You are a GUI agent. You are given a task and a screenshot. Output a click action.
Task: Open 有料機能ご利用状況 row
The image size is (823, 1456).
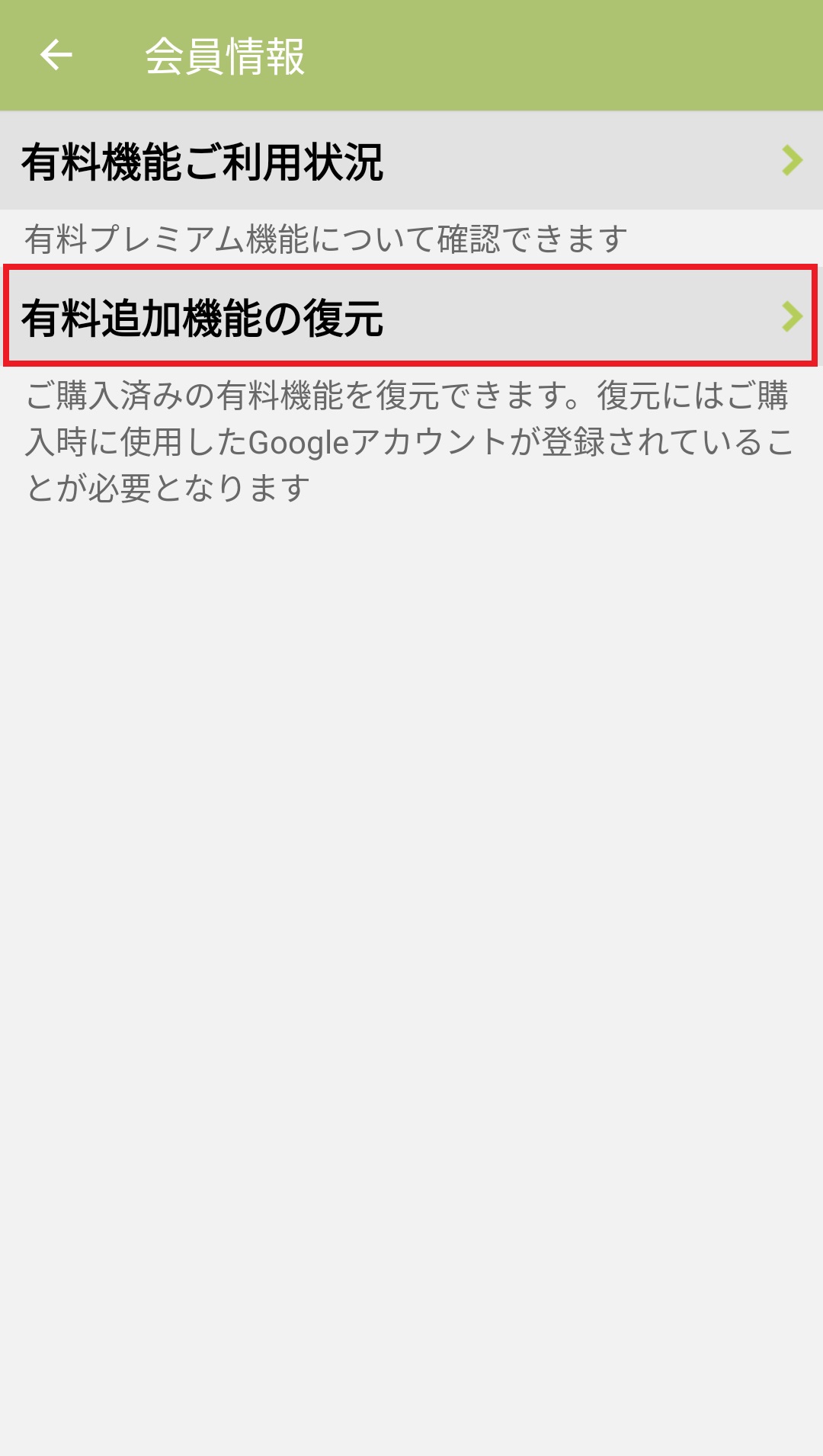click(x=411, y=161)
